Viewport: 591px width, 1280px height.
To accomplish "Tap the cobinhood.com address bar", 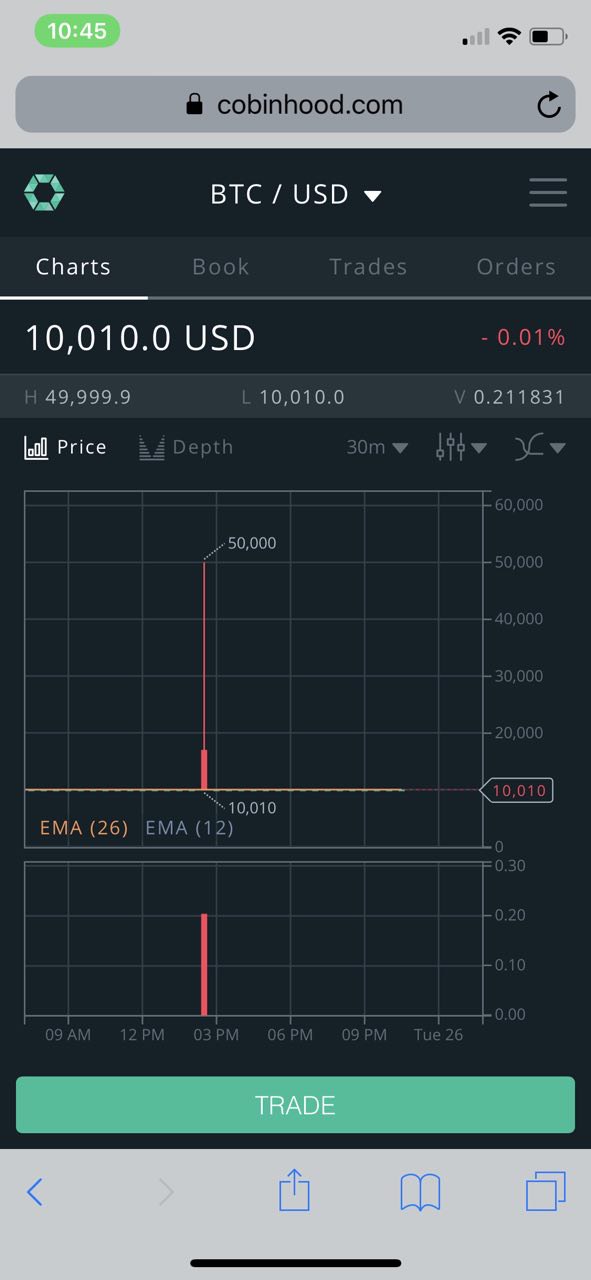I will click(x=295, y=104).
